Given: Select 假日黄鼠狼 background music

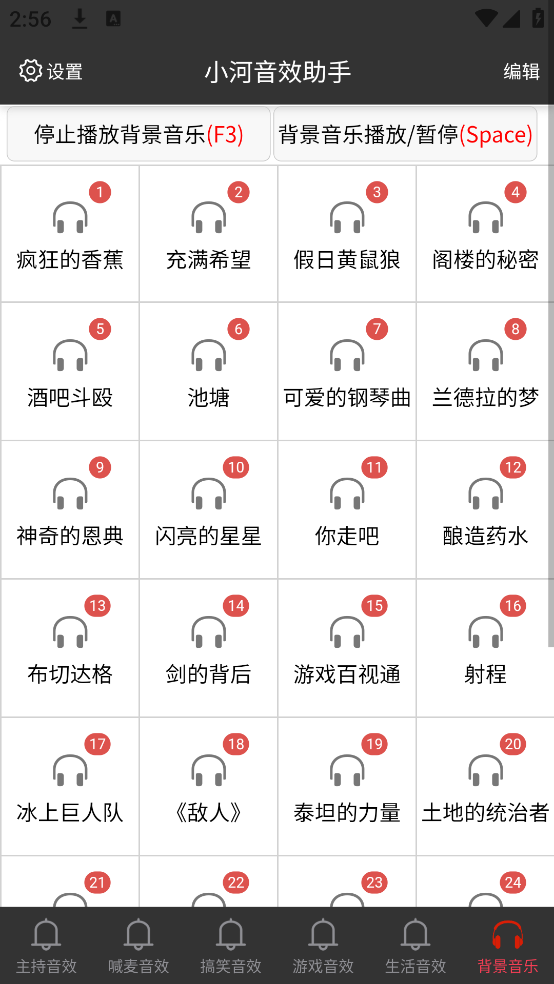Looking at the screenshot, I should click(347, 233).
